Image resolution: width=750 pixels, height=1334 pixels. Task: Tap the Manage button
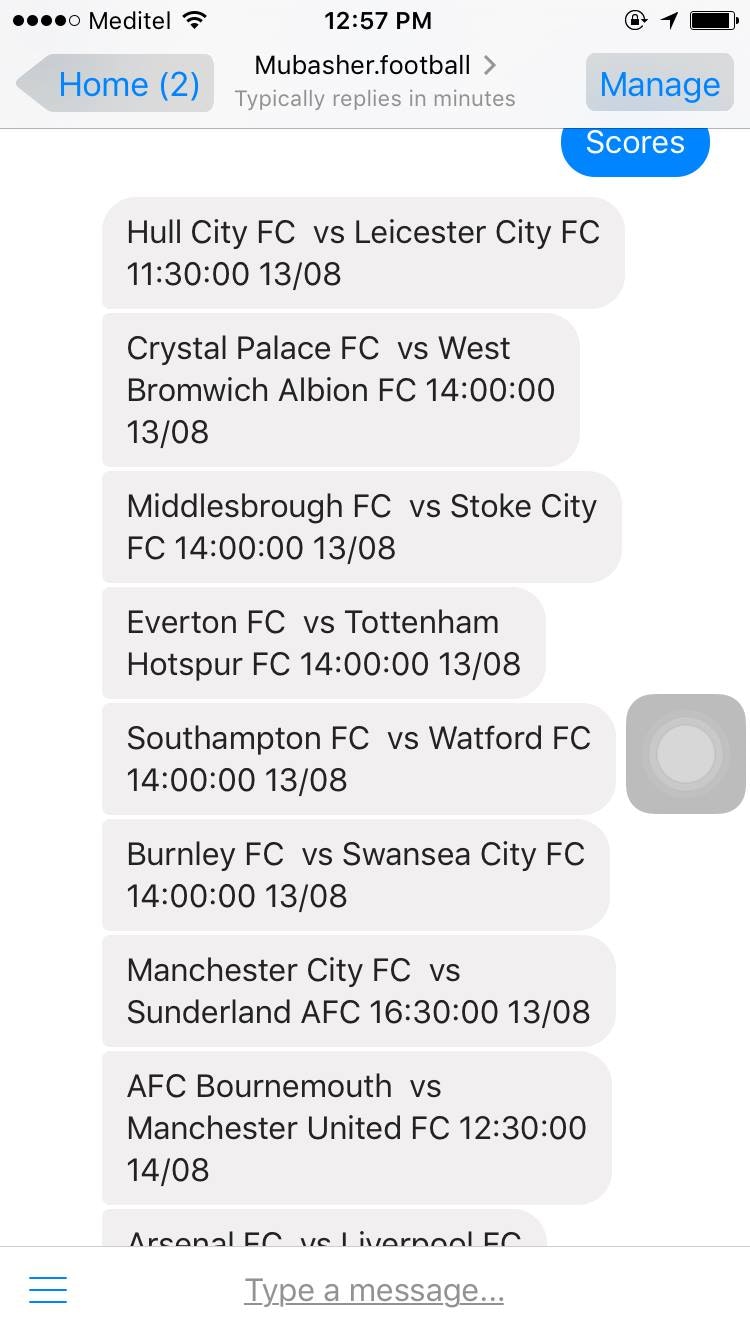659,84
